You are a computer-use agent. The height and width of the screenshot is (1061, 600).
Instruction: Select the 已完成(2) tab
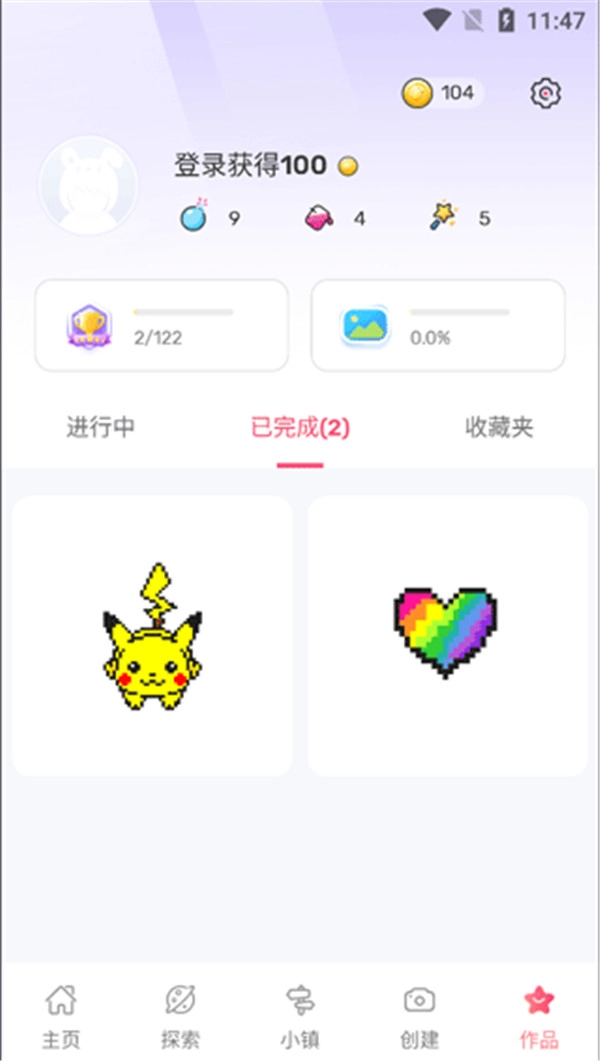click(300, 428)
